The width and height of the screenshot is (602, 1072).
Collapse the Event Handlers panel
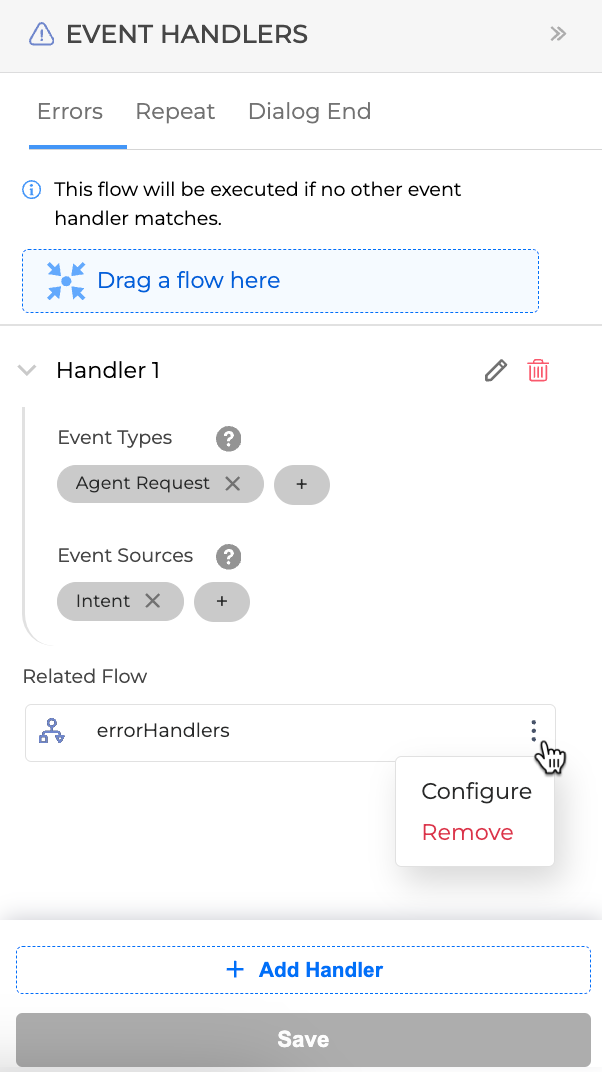point(558,34)
